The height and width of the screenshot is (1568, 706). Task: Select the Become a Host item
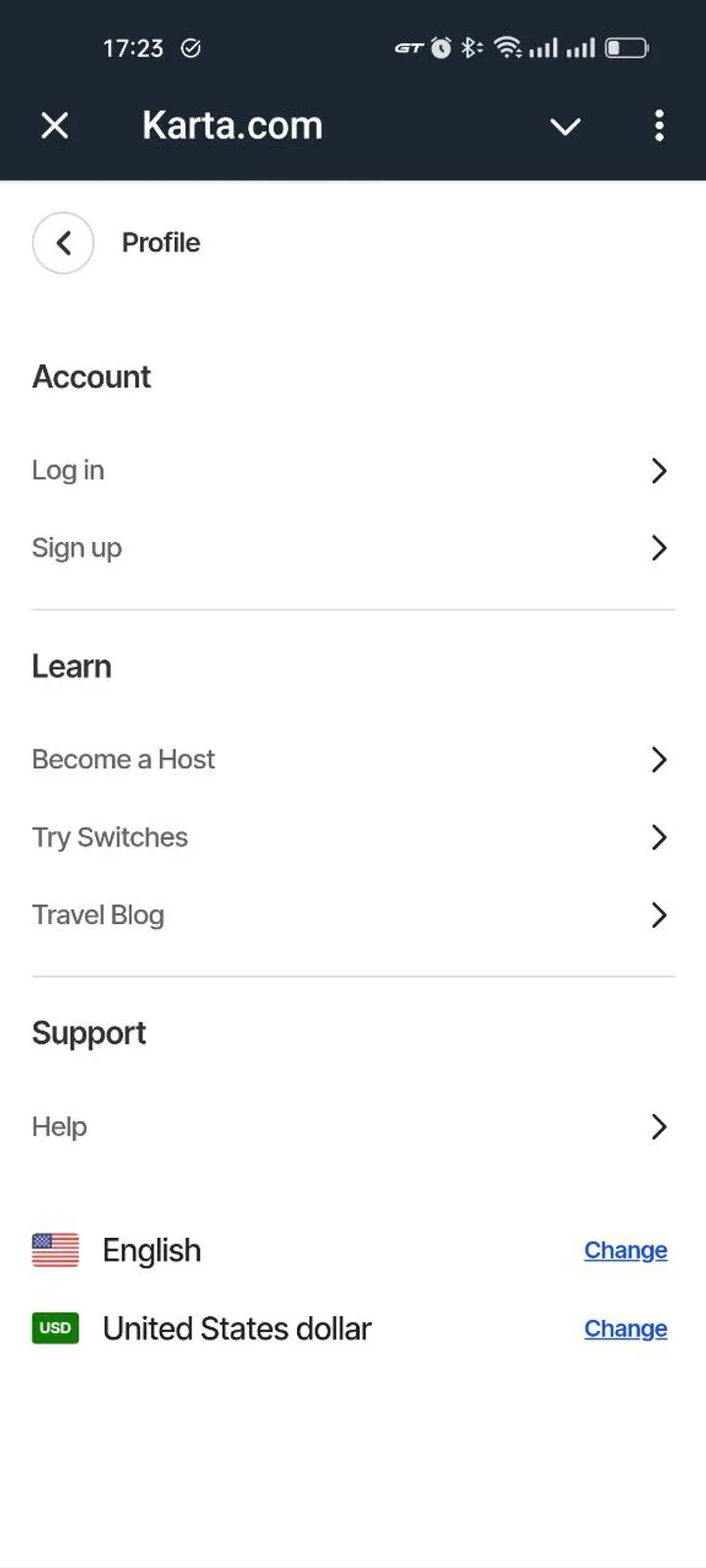click(123, 759)
